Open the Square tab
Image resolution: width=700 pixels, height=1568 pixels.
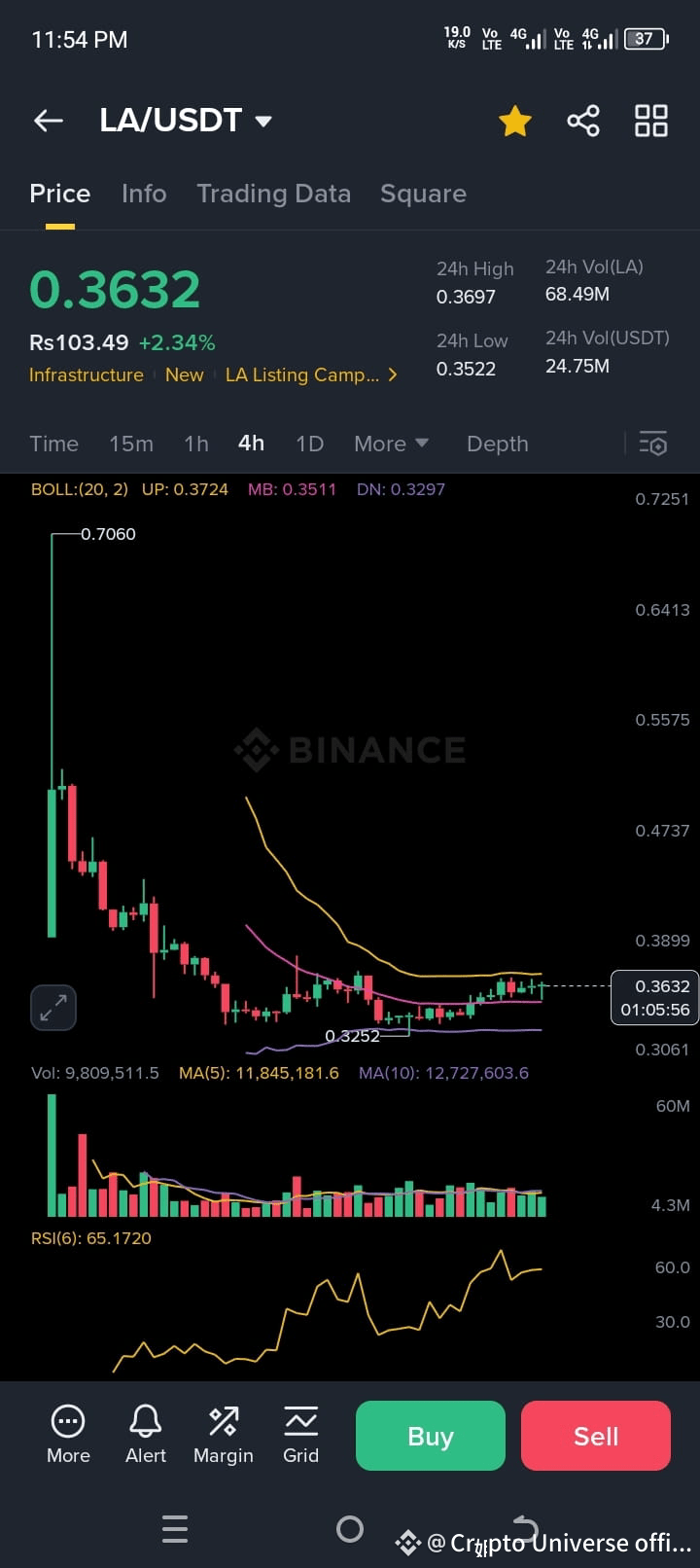[x=423, y=194]
